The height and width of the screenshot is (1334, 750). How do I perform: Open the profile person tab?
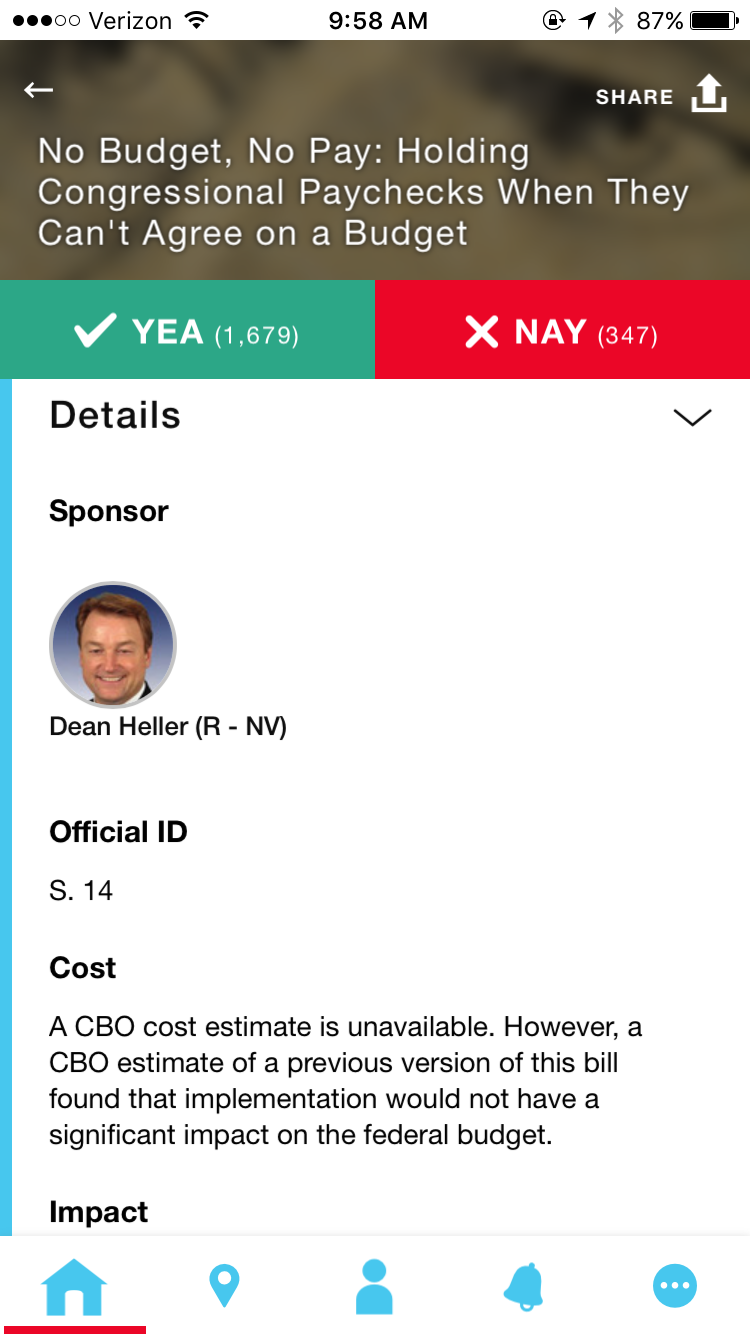coord(374,1286)
